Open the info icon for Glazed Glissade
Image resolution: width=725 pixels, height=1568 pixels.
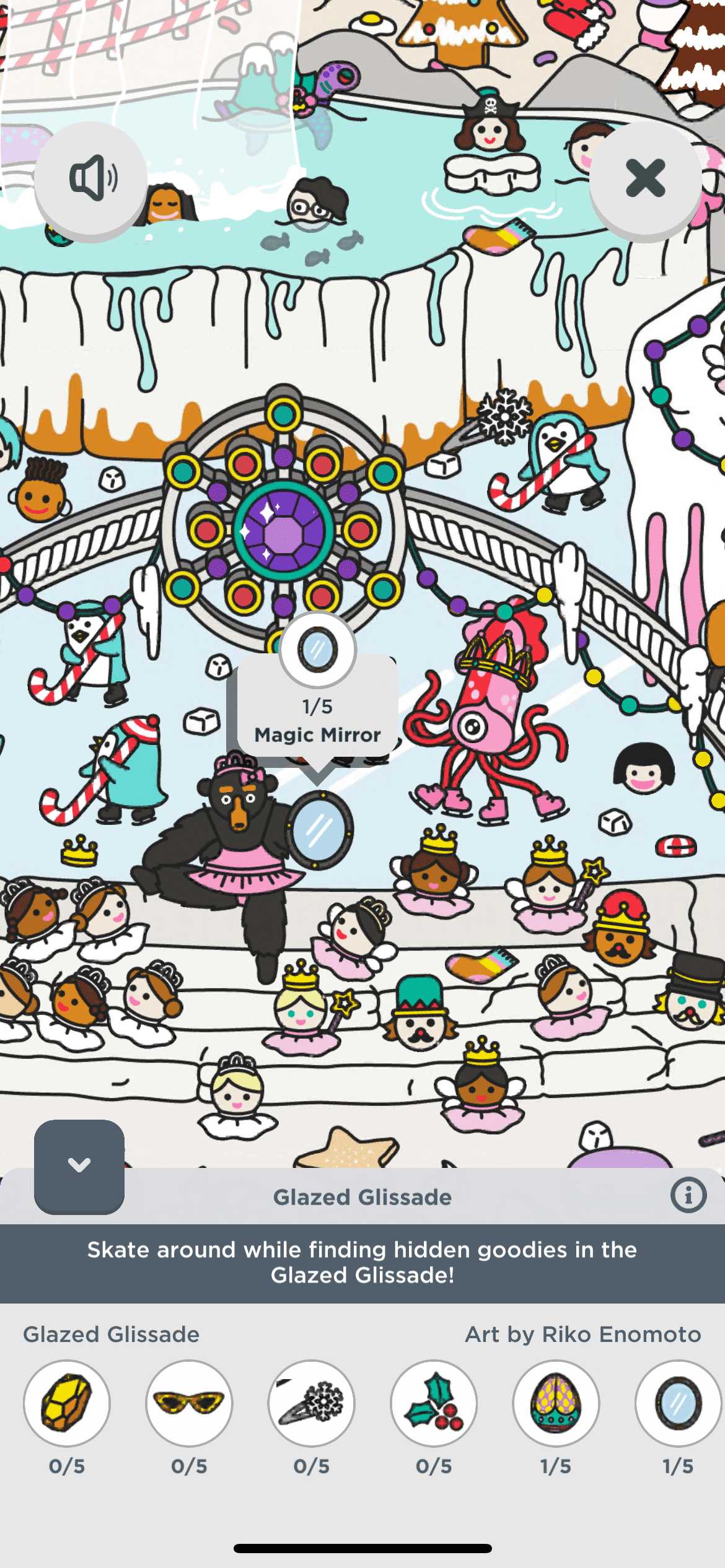pyautogui.click(x=688, y=1195)
